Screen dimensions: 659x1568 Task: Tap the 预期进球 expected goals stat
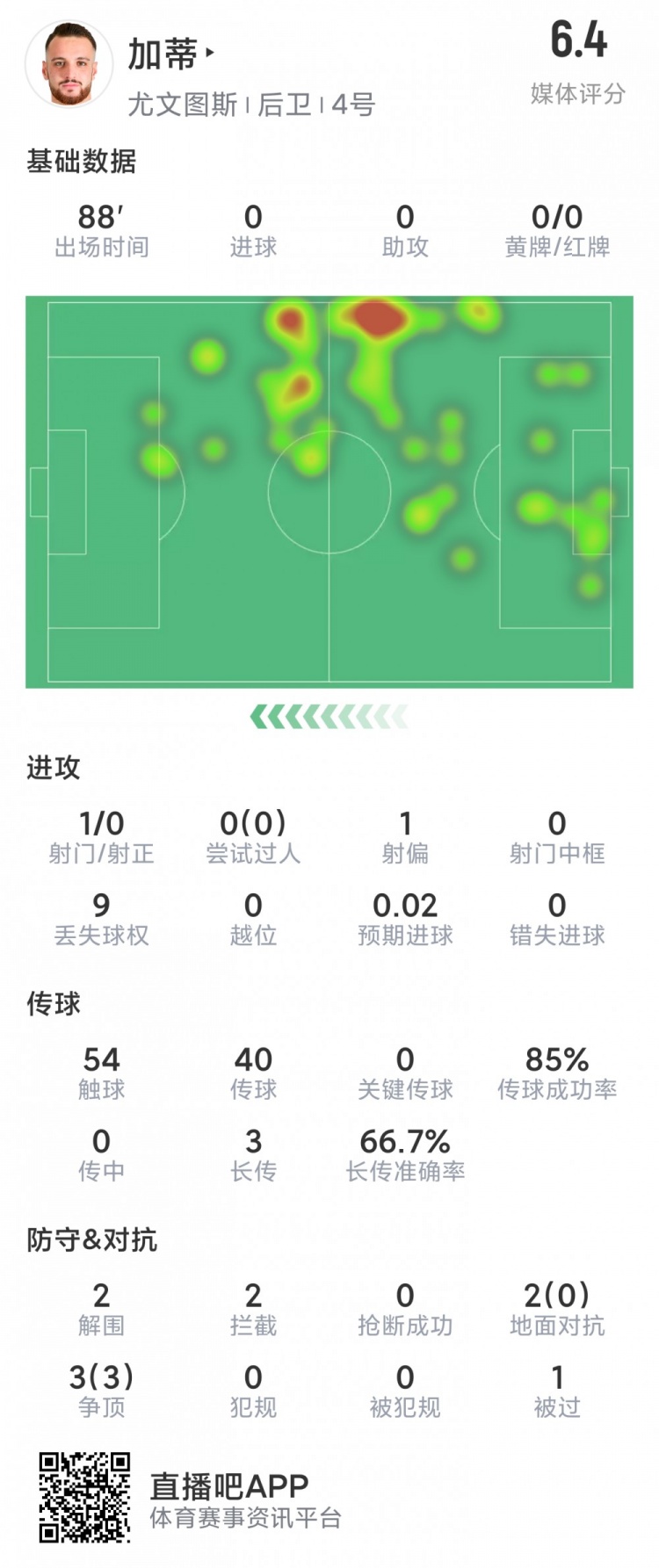[x=405, y=921]
